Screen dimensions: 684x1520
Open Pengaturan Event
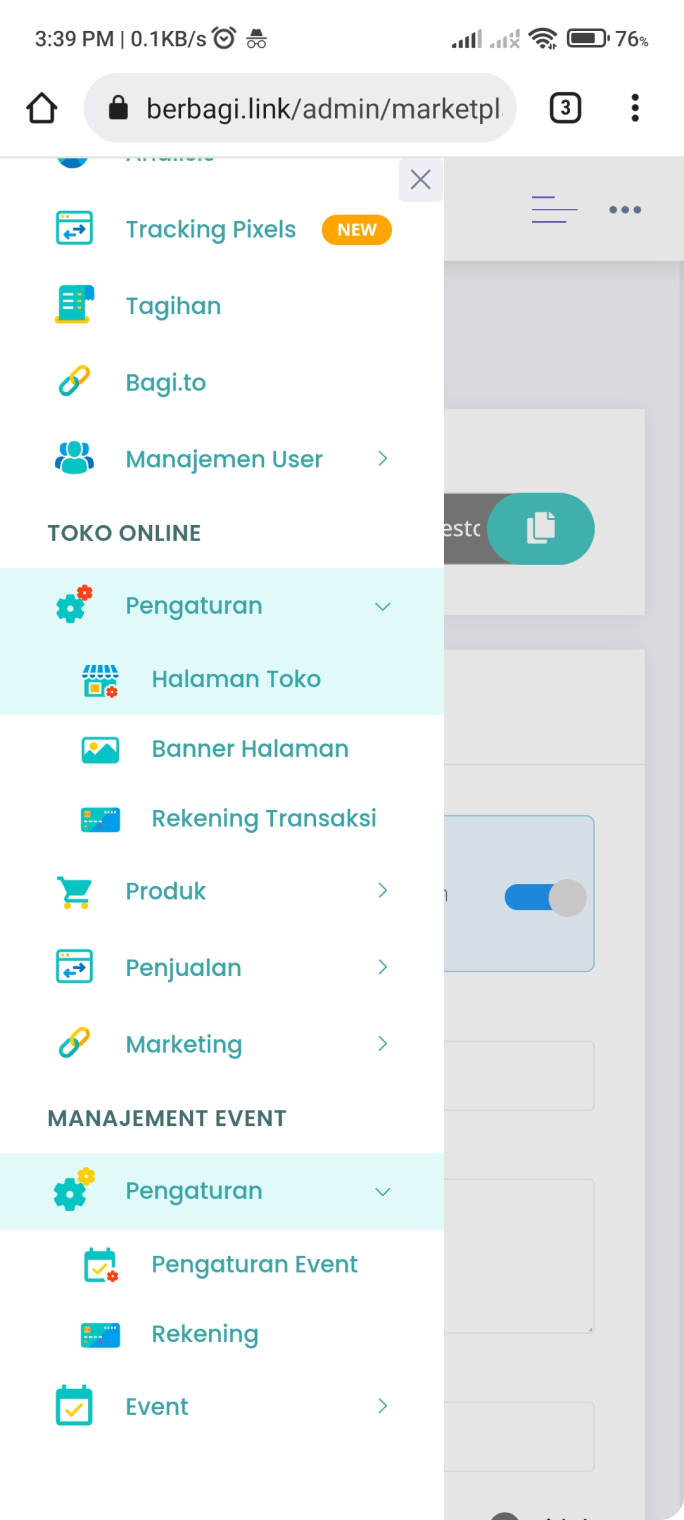(254, 1265)
